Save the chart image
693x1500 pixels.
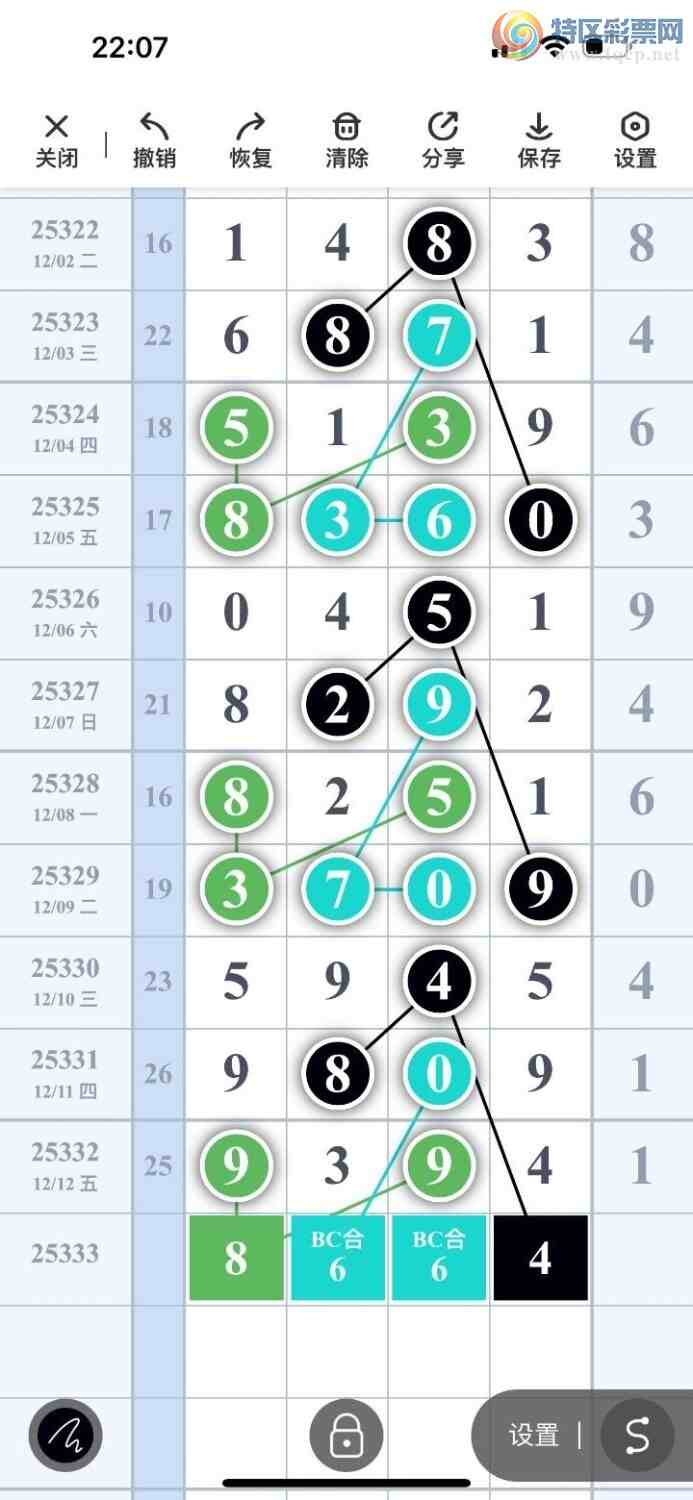coord(539,140)
